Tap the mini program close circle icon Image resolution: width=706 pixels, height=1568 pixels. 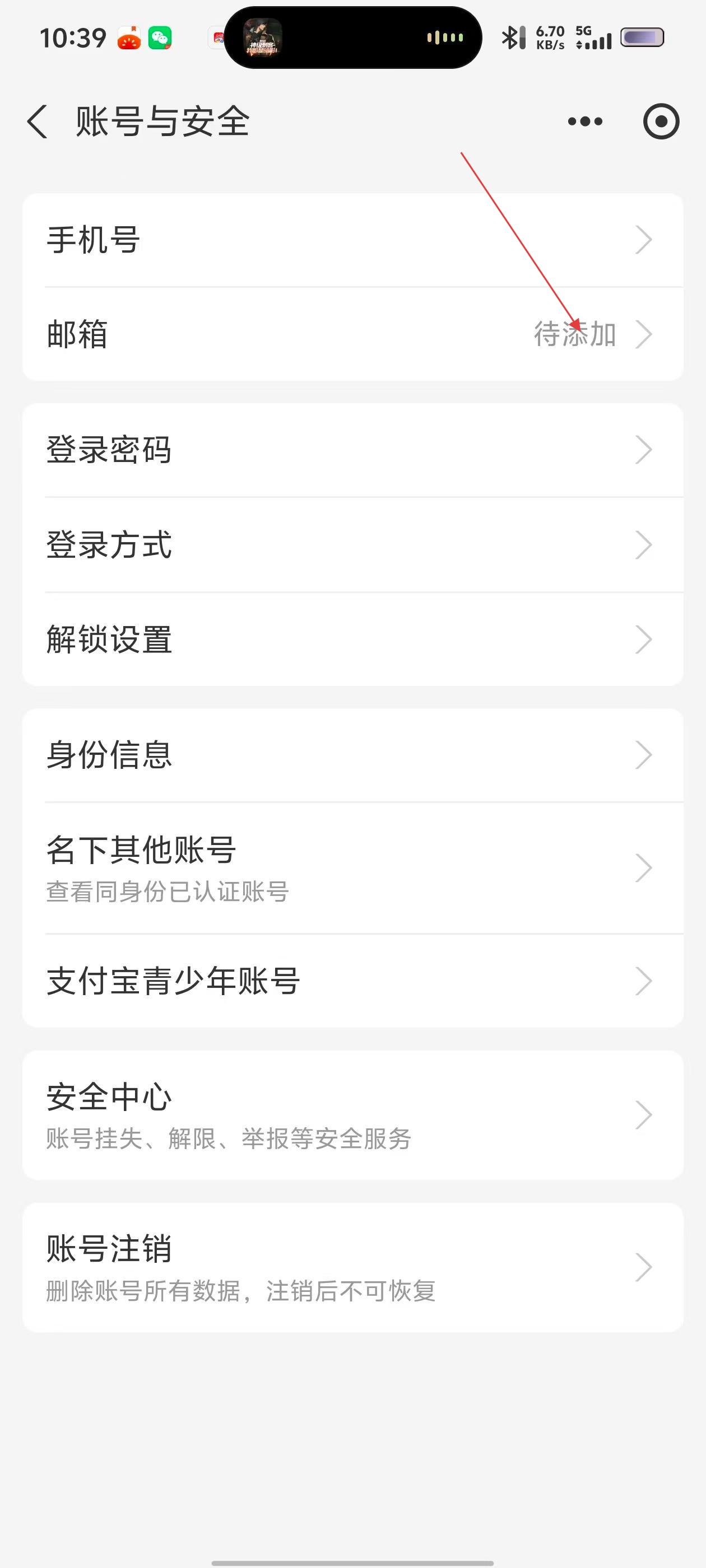(661, 121)
